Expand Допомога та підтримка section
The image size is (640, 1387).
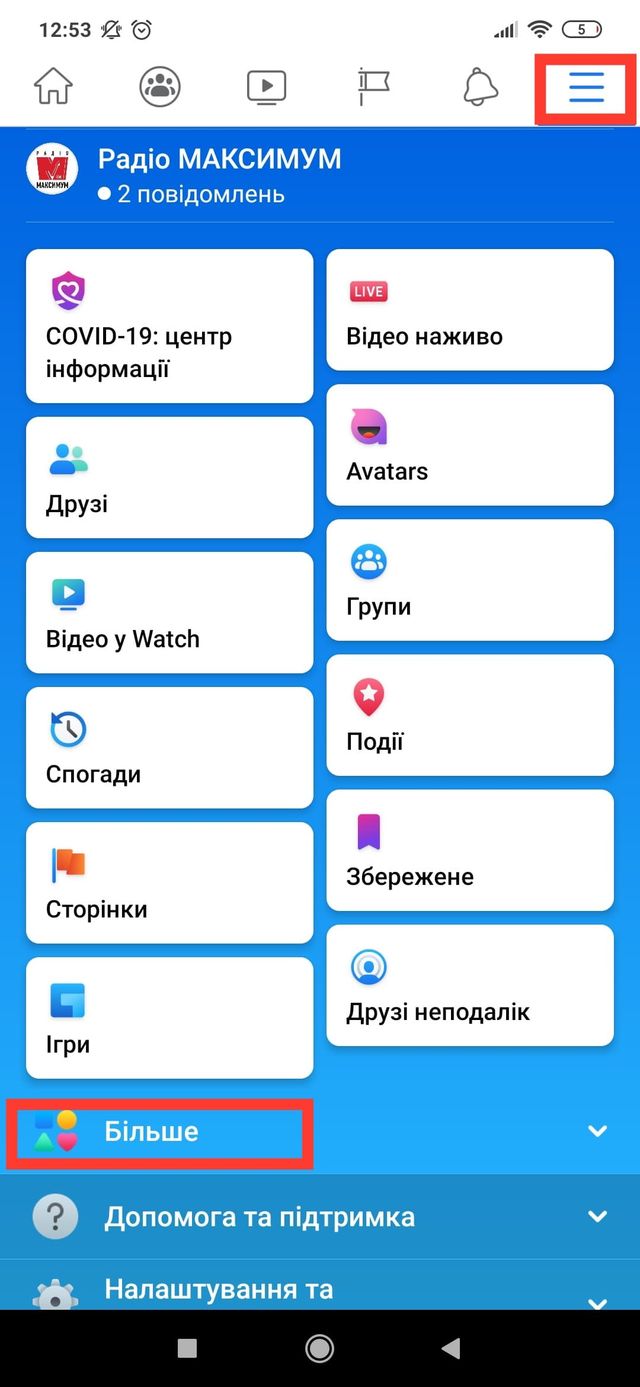[x=320, y=1217]
